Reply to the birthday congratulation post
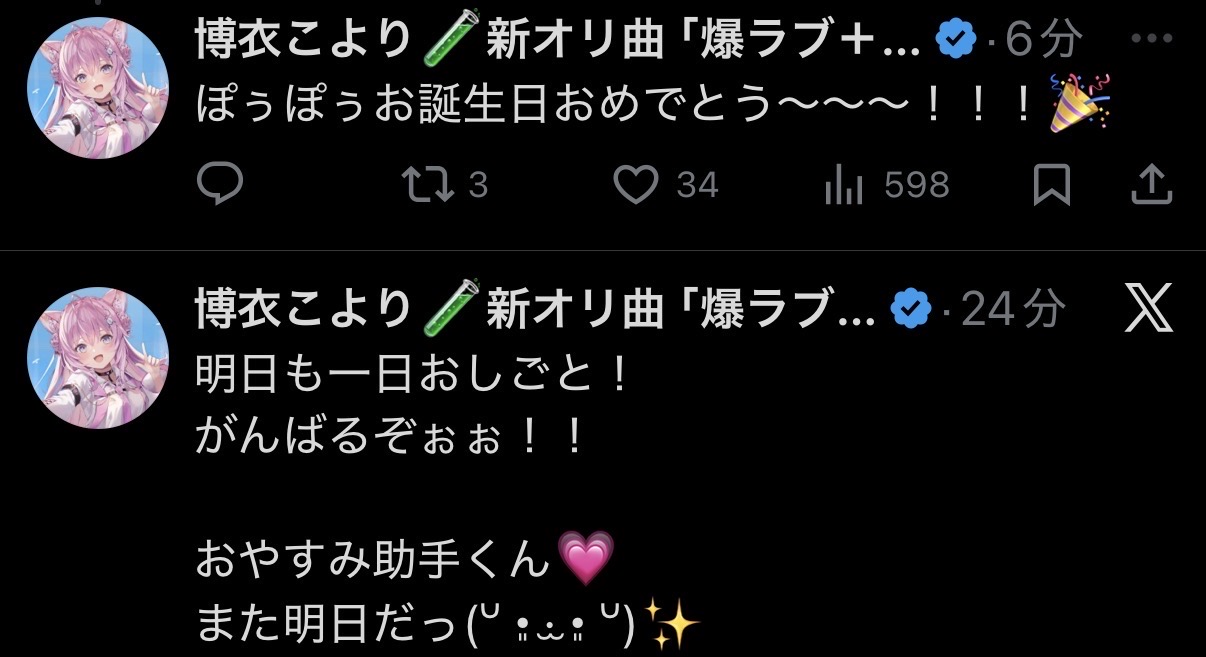 pyautogui.click(x=220, y=185)
